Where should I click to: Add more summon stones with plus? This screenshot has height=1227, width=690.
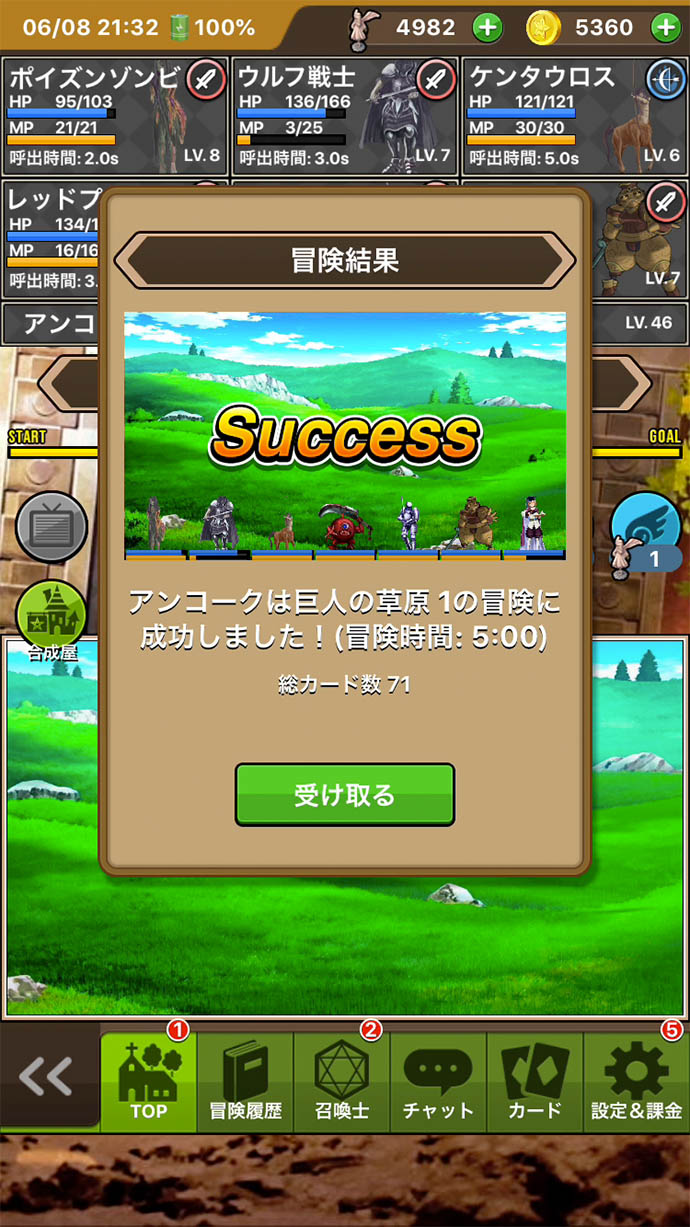pos(487,28)
